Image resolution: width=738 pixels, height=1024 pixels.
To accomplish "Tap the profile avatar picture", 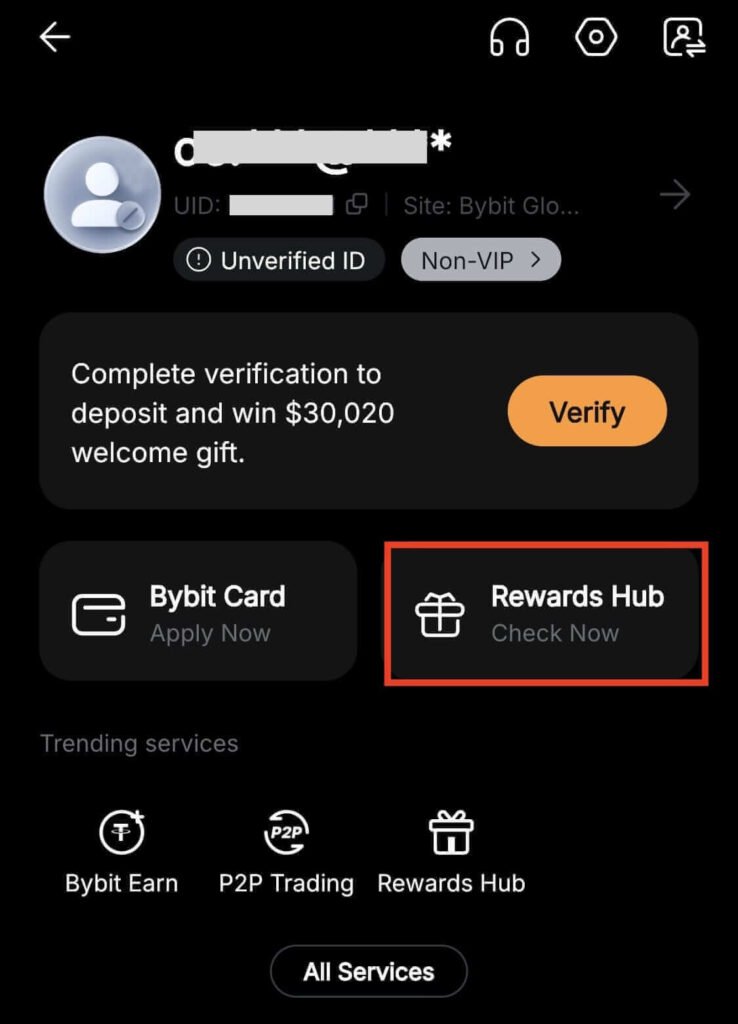I will pyautogui.click(x=102, y=194).
